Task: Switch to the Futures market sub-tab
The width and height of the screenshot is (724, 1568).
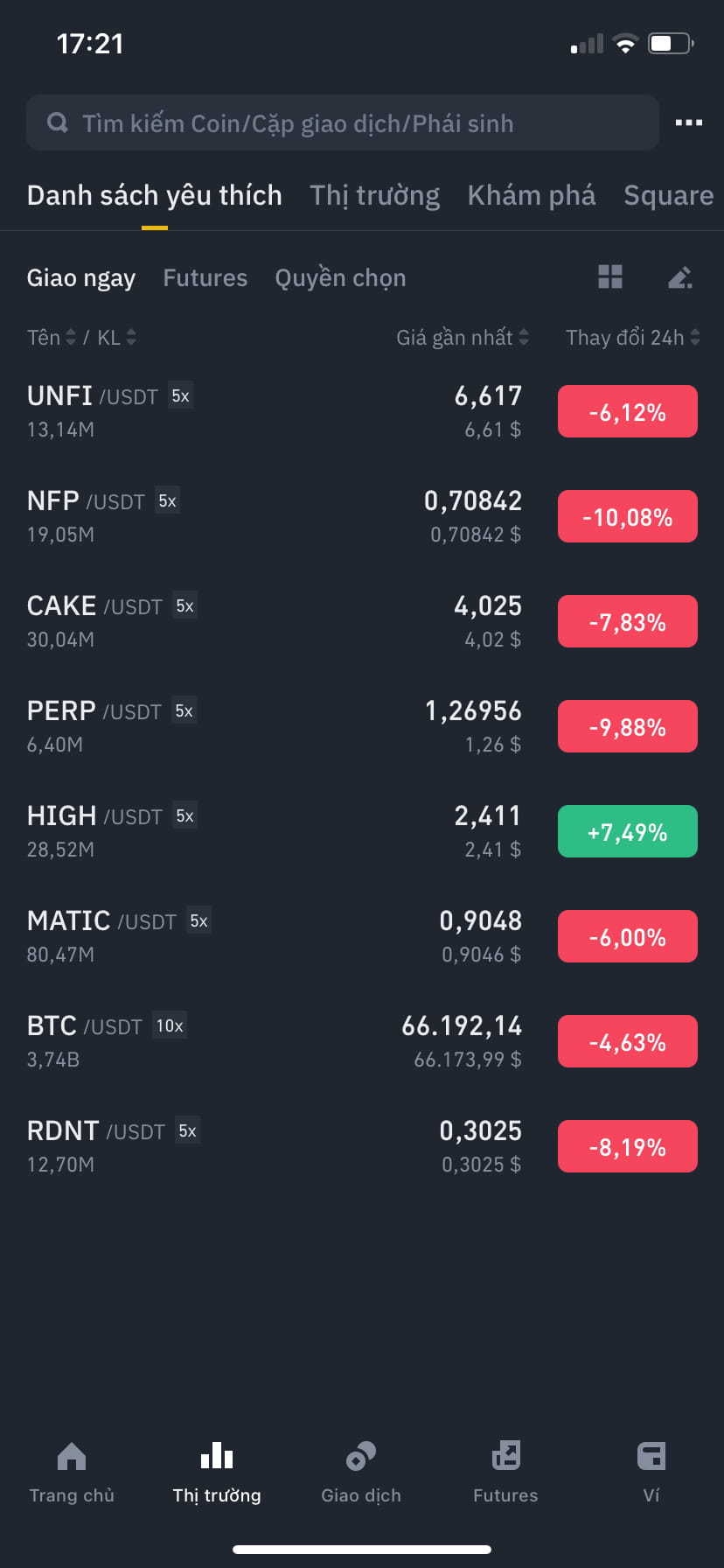Action: tap(205, 277)
